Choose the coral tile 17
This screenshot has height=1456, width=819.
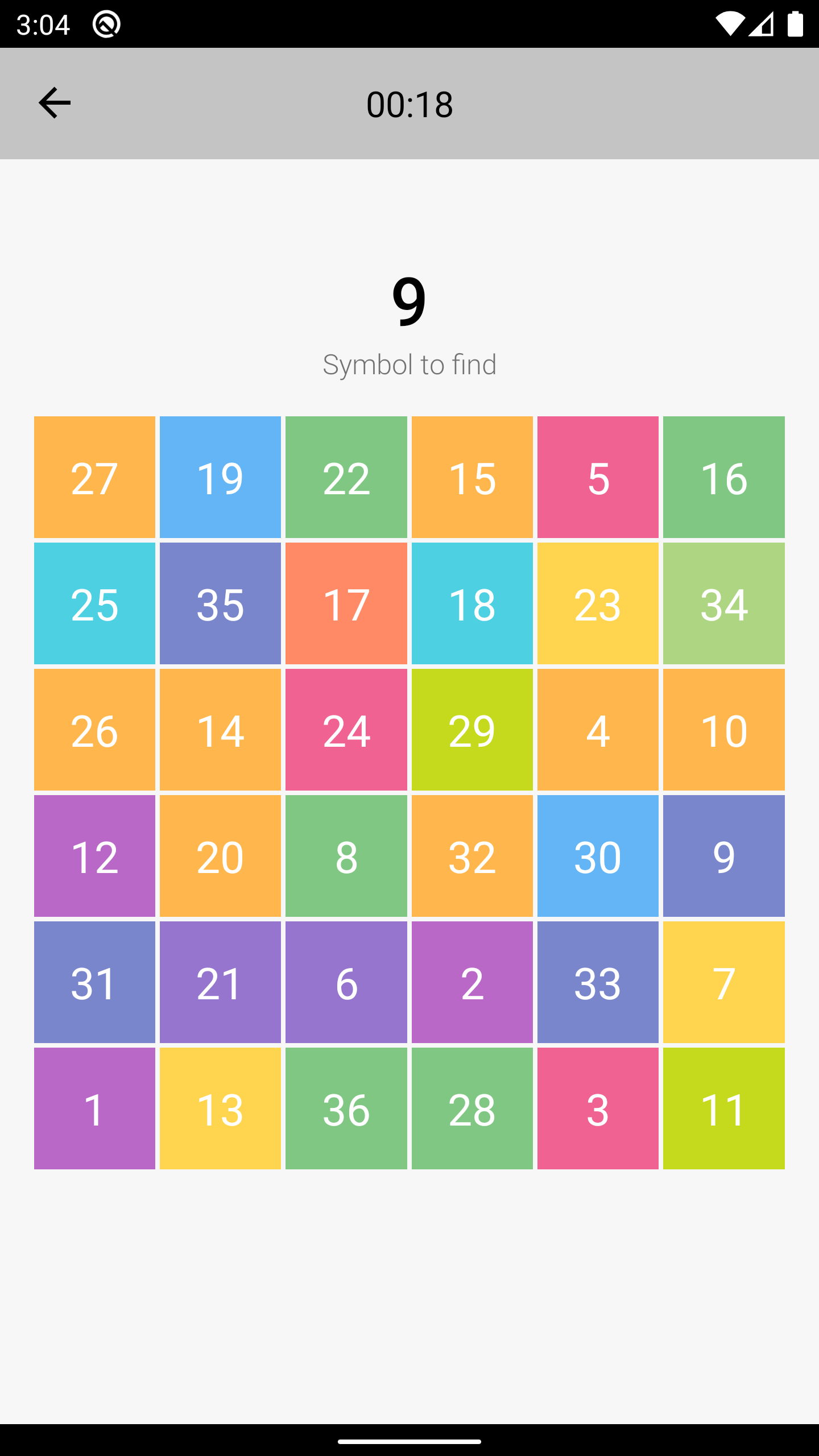pyautogui.click(x=346, y=603)
